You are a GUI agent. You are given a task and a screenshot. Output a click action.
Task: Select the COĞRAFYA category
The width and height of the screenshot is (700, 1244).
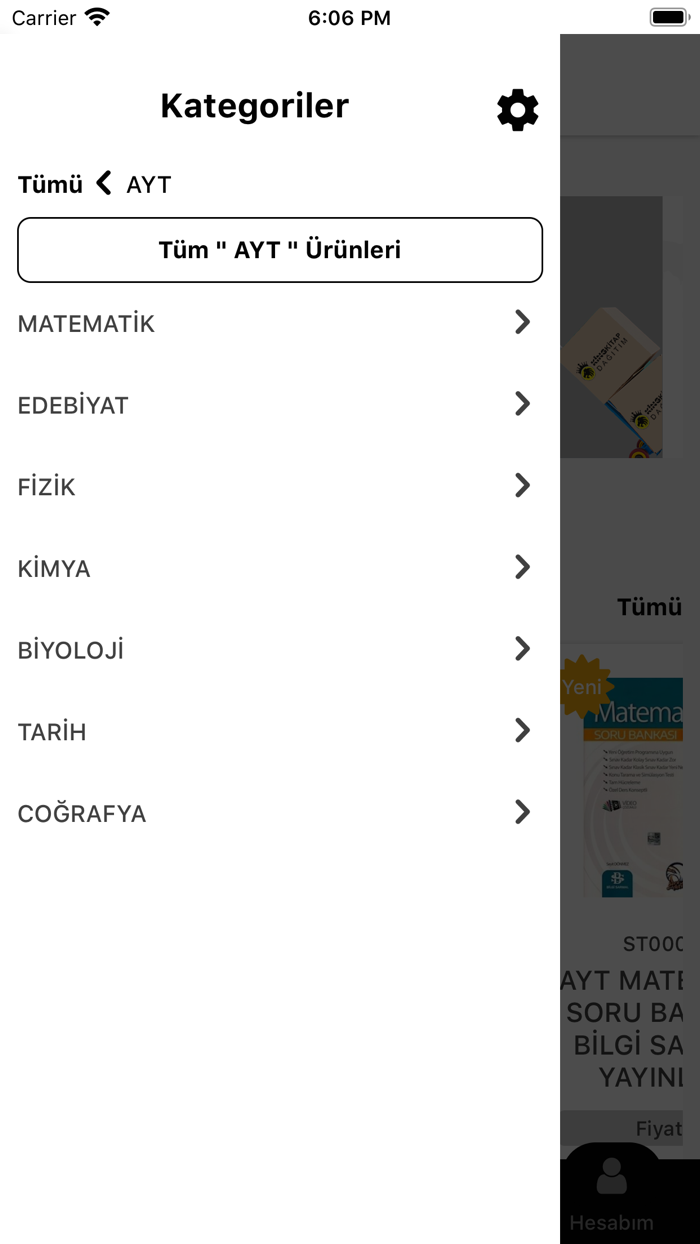tap(280, 813)
